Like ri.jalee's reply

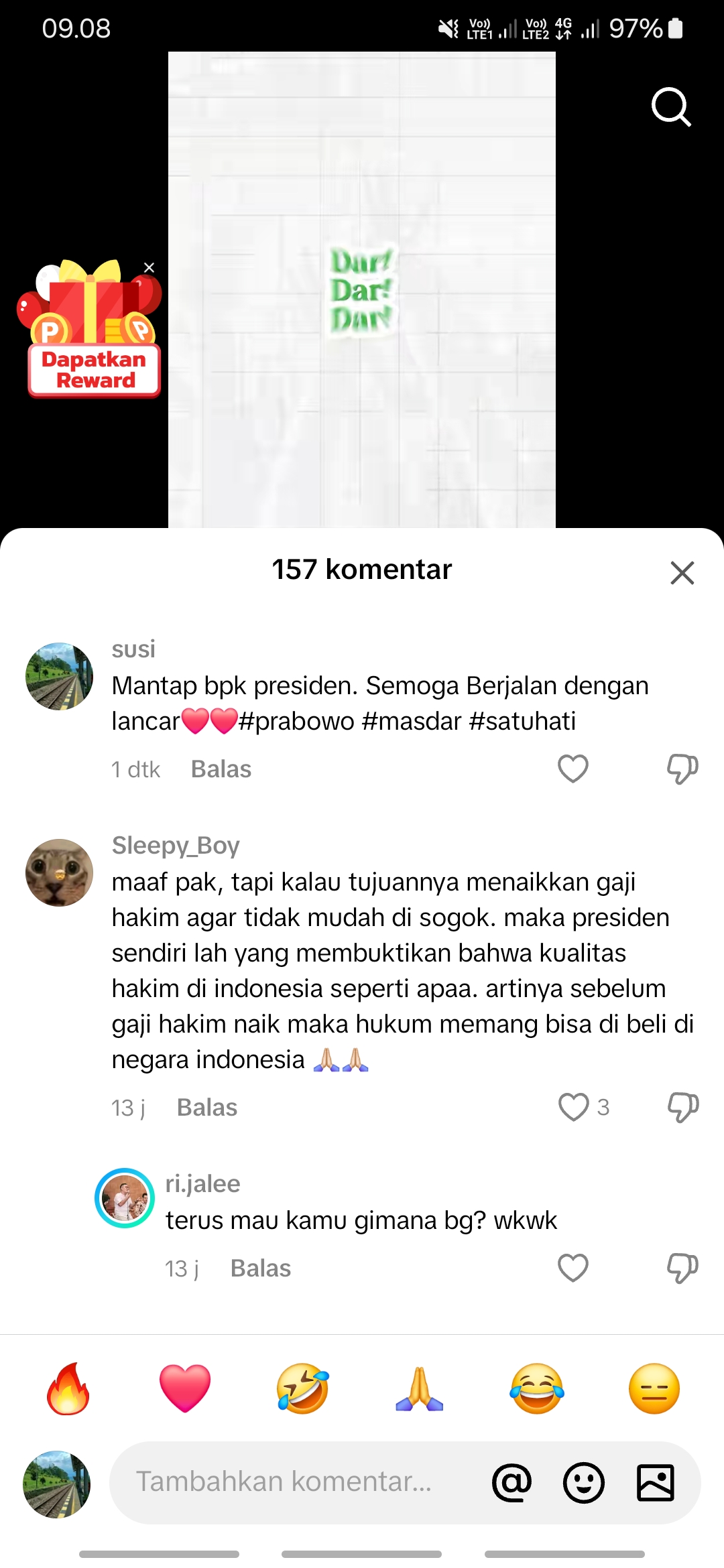tap(573, 1268)
